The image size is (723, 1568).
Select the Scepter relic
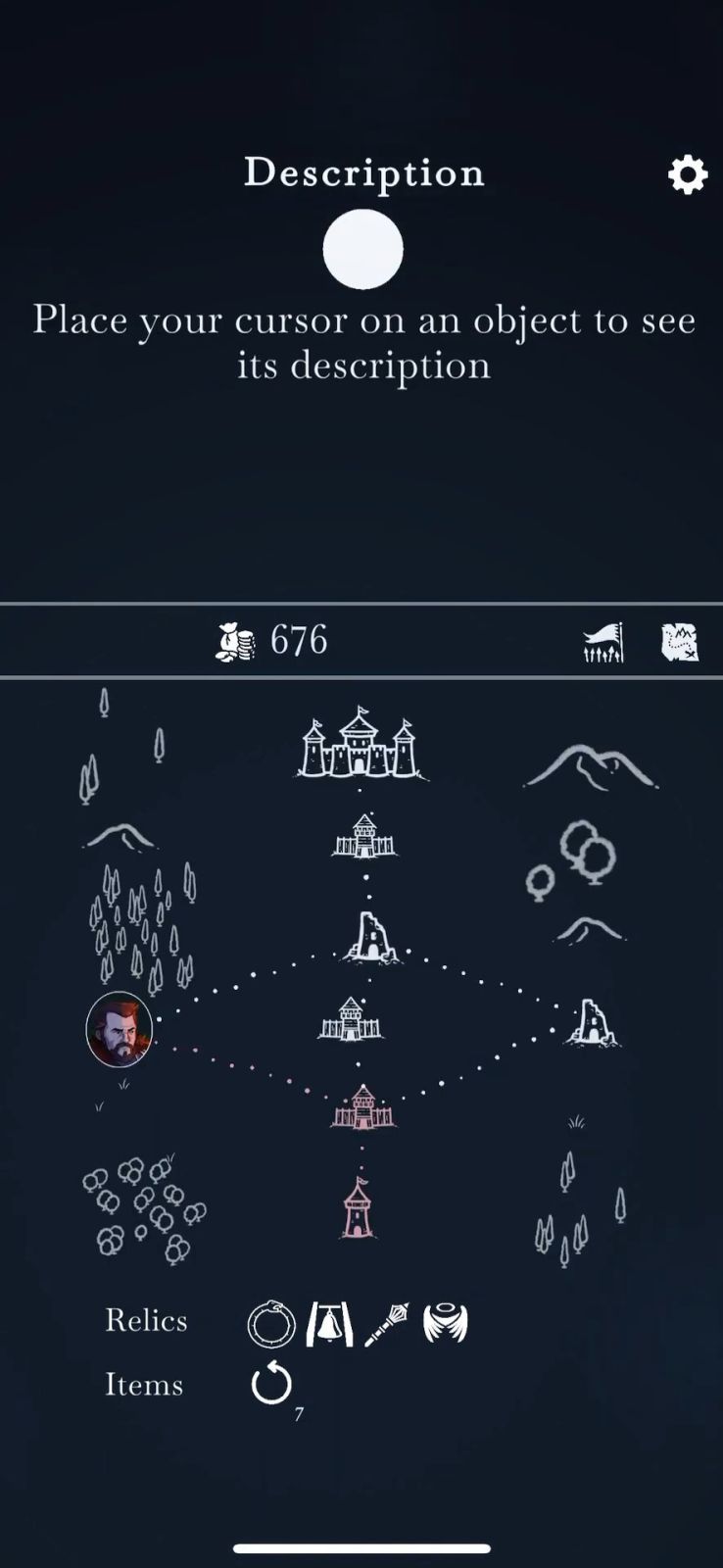pyautogui.click(x=386, y=1323)
